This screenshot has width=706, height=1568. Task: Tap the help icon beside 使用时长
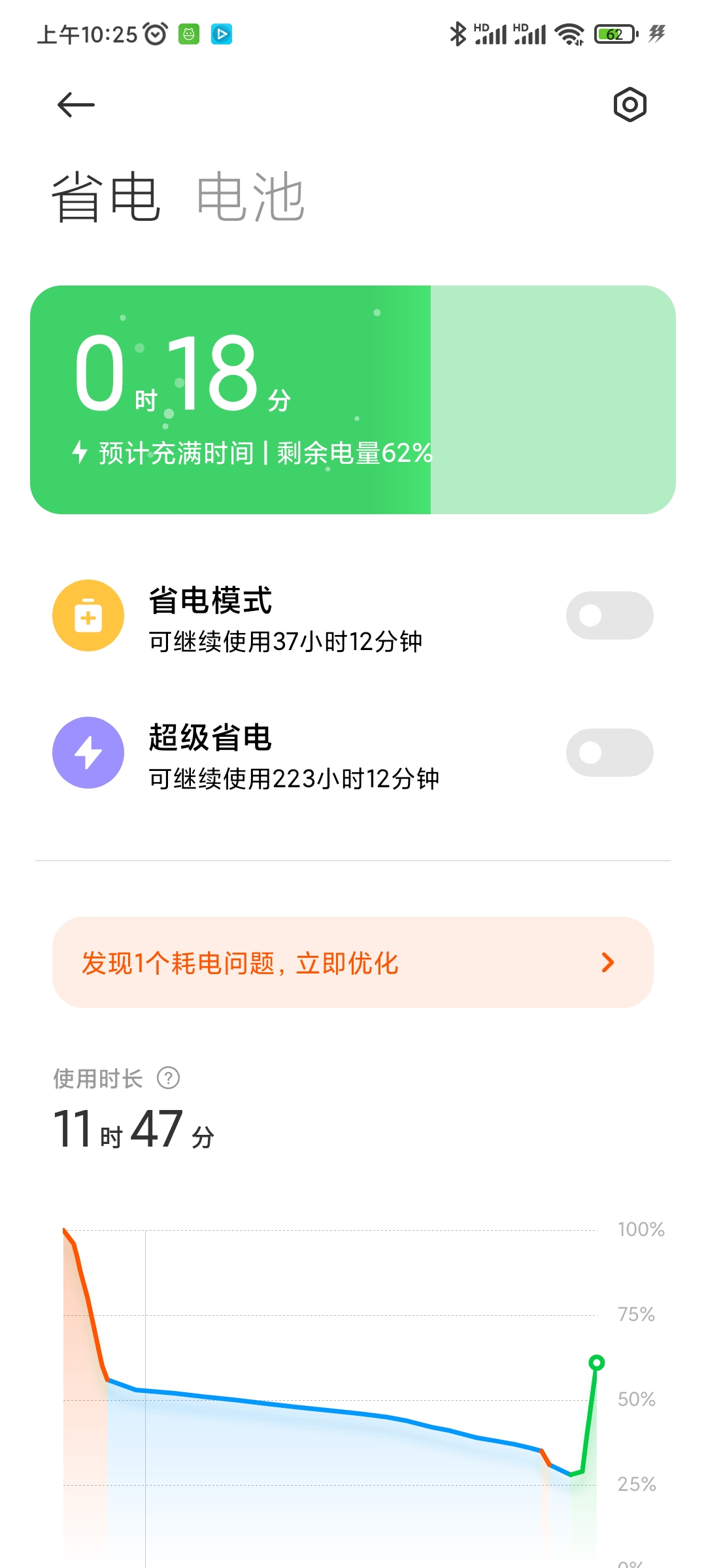(x=169, y=1078)
